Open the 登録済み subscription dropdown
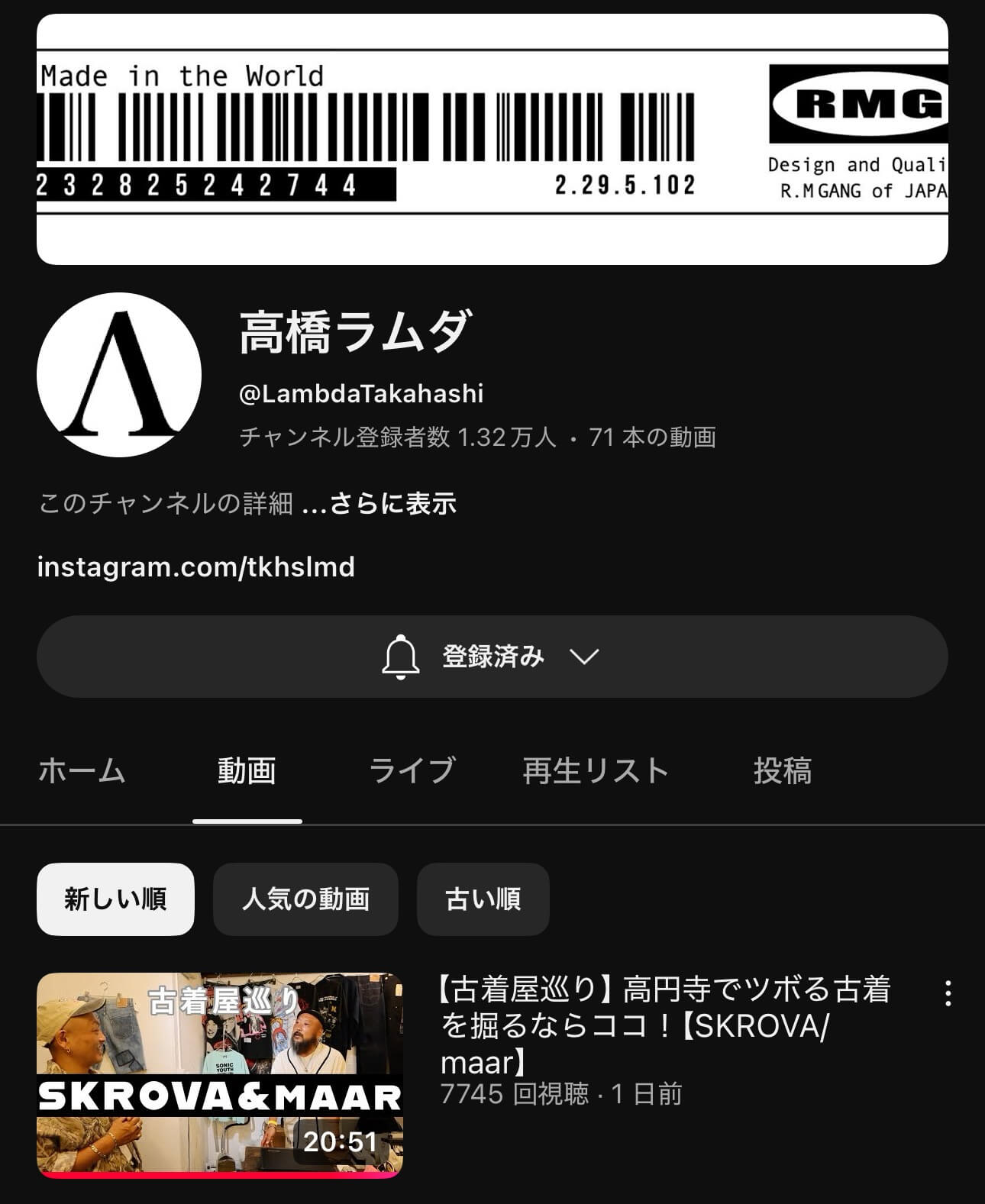This screenshot has height=1204, width=985. pos(492,657)
